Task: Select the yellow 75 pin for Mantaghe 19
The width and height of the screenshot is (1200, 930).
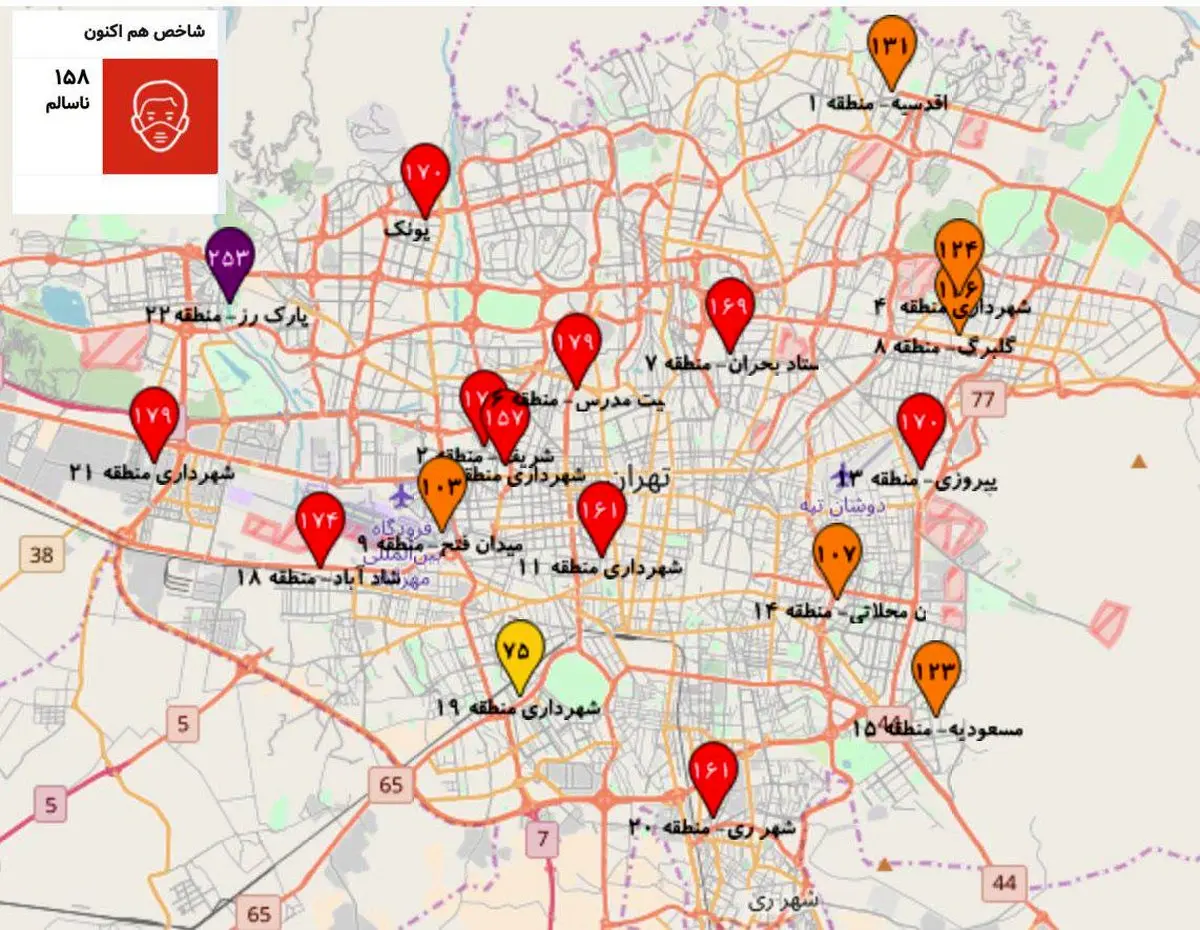Action: pos(520,650)
